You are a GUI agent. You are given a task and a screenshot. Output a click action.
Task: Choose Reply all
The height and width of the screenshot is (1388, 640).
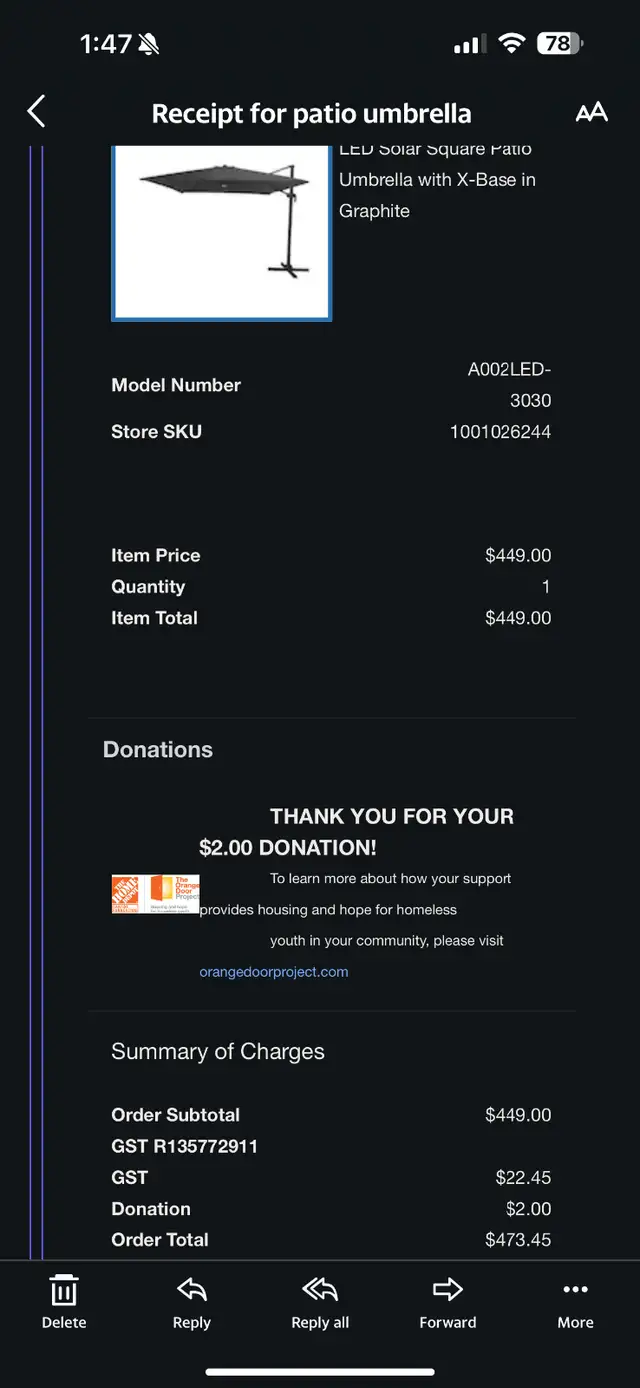pyautogui.click(x=320, y=1302)
